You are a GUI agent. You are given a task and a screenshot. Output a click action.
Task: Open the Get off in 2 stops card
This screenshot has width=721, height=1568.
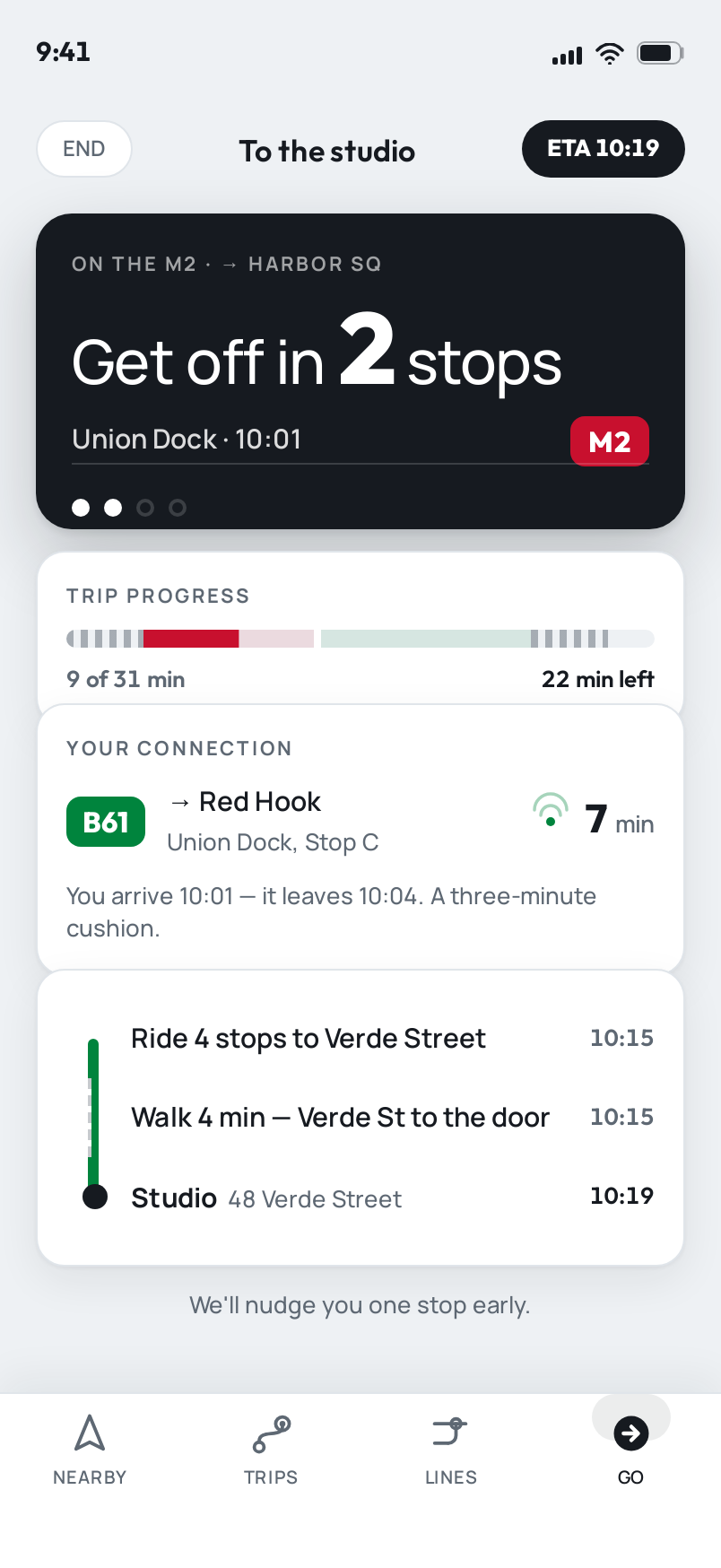tap(360, 371)
